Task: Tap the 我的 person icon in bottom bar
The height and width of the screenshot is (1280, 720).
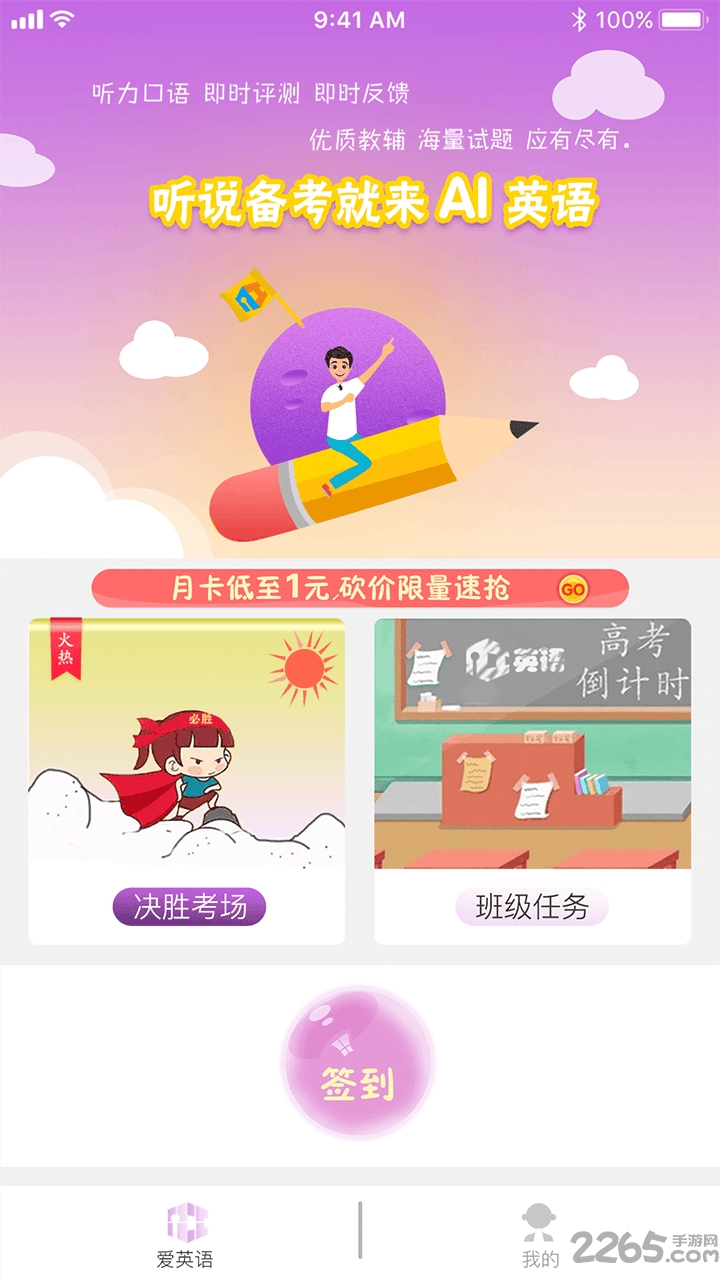Action: pyautogui.click(x=540, y=1221)
